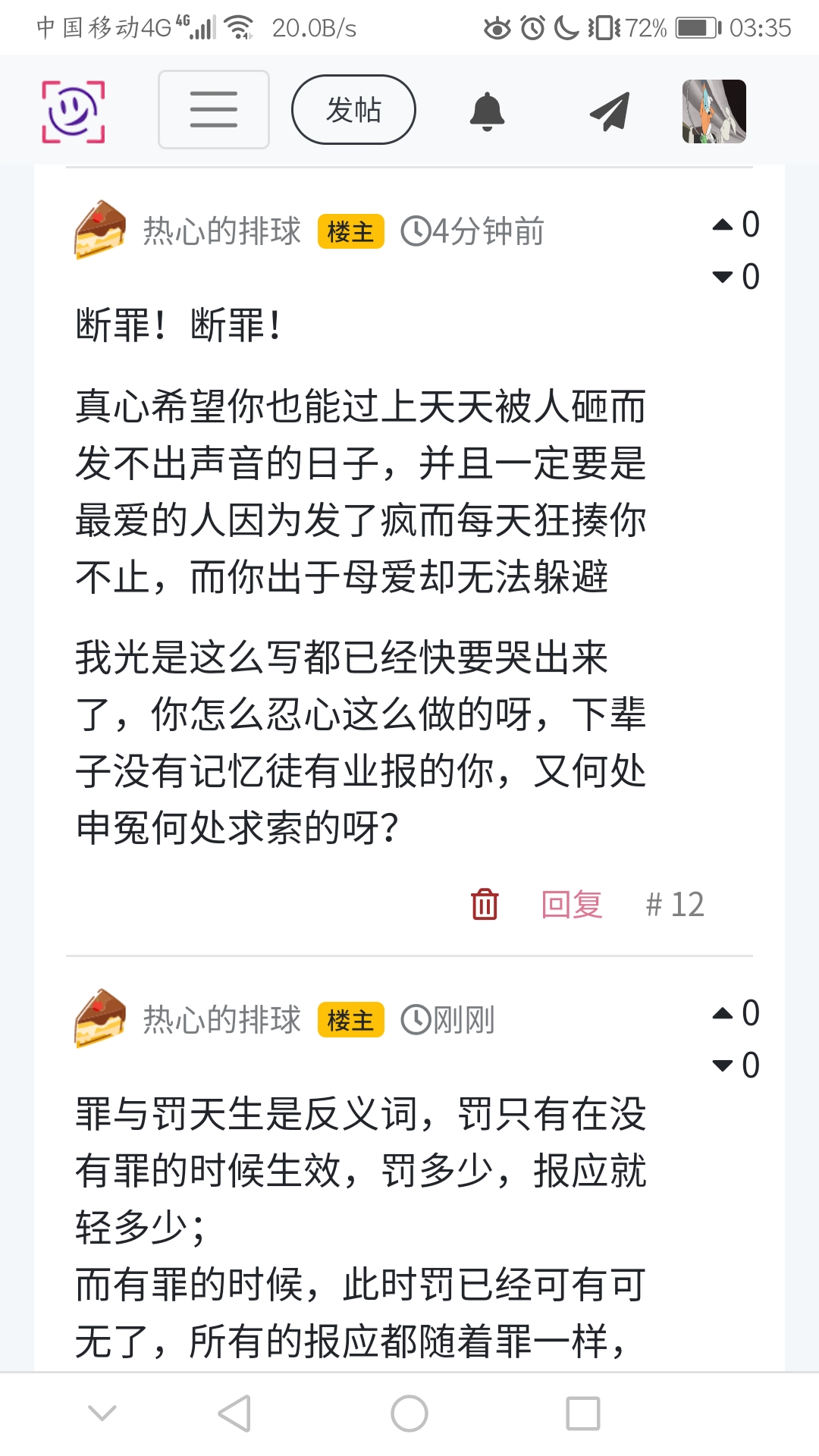Tap the system back button
This screenshot has width=819, height=1456.
point(234,1414)
